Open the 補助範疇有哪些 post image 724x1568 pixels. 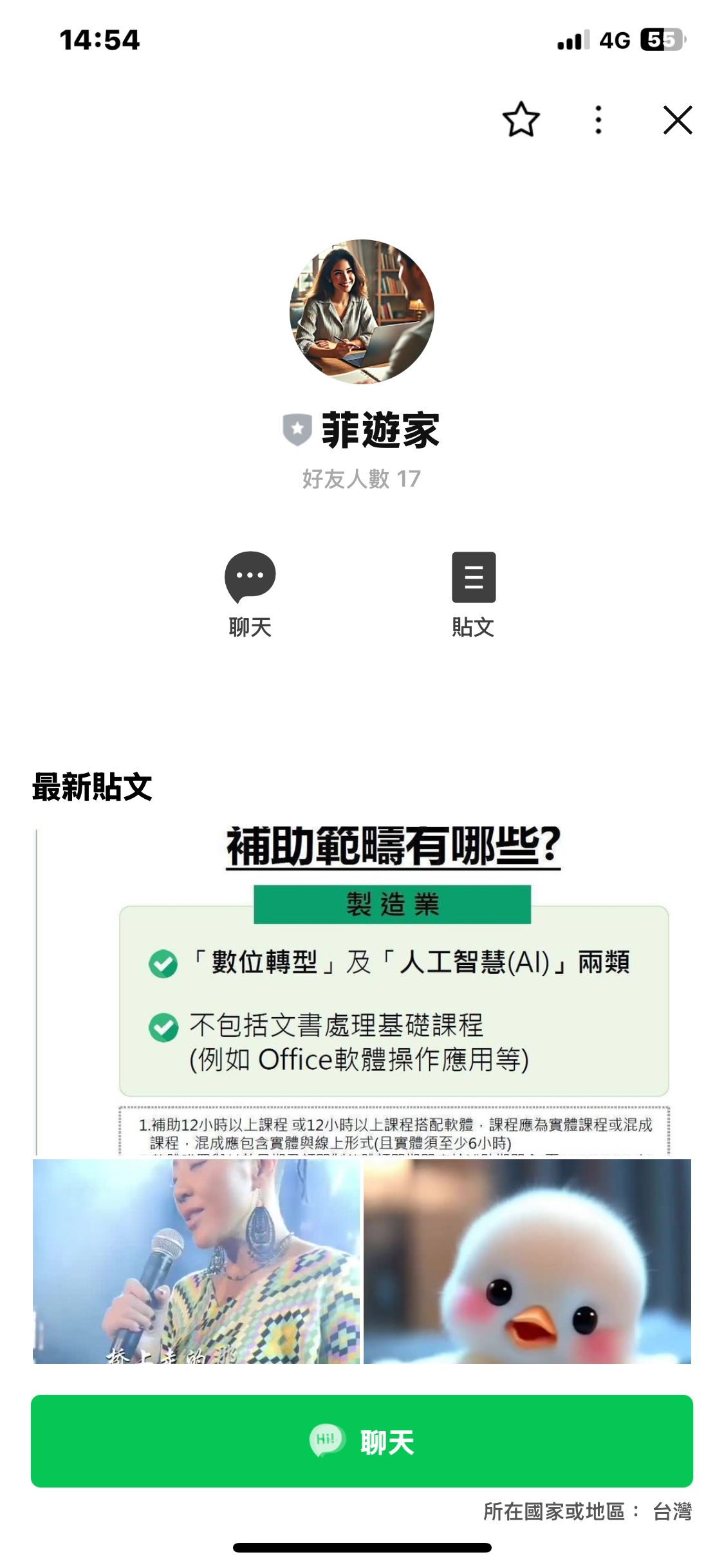(362, 991)
